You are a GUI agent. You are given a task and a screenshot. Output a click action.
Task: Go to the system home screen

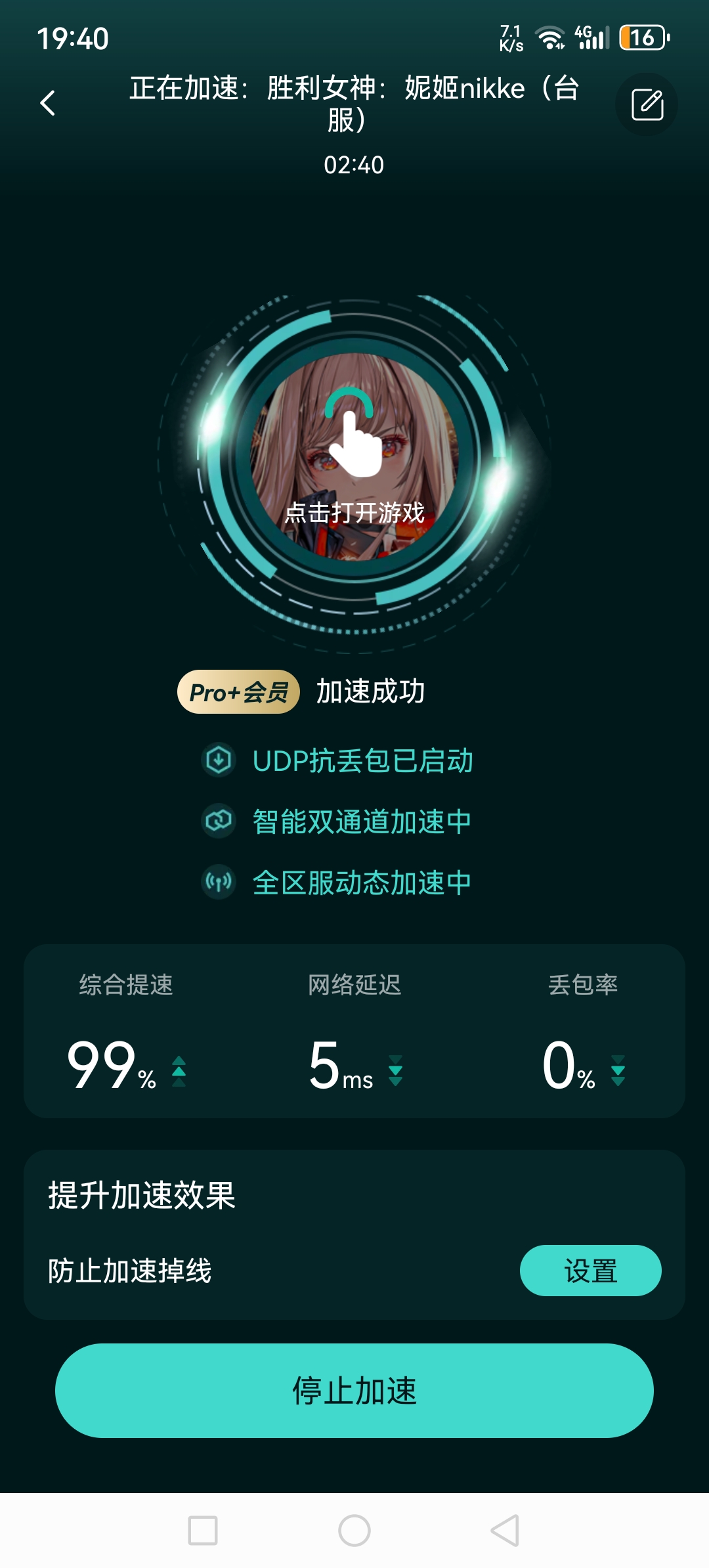(354, 1531)
